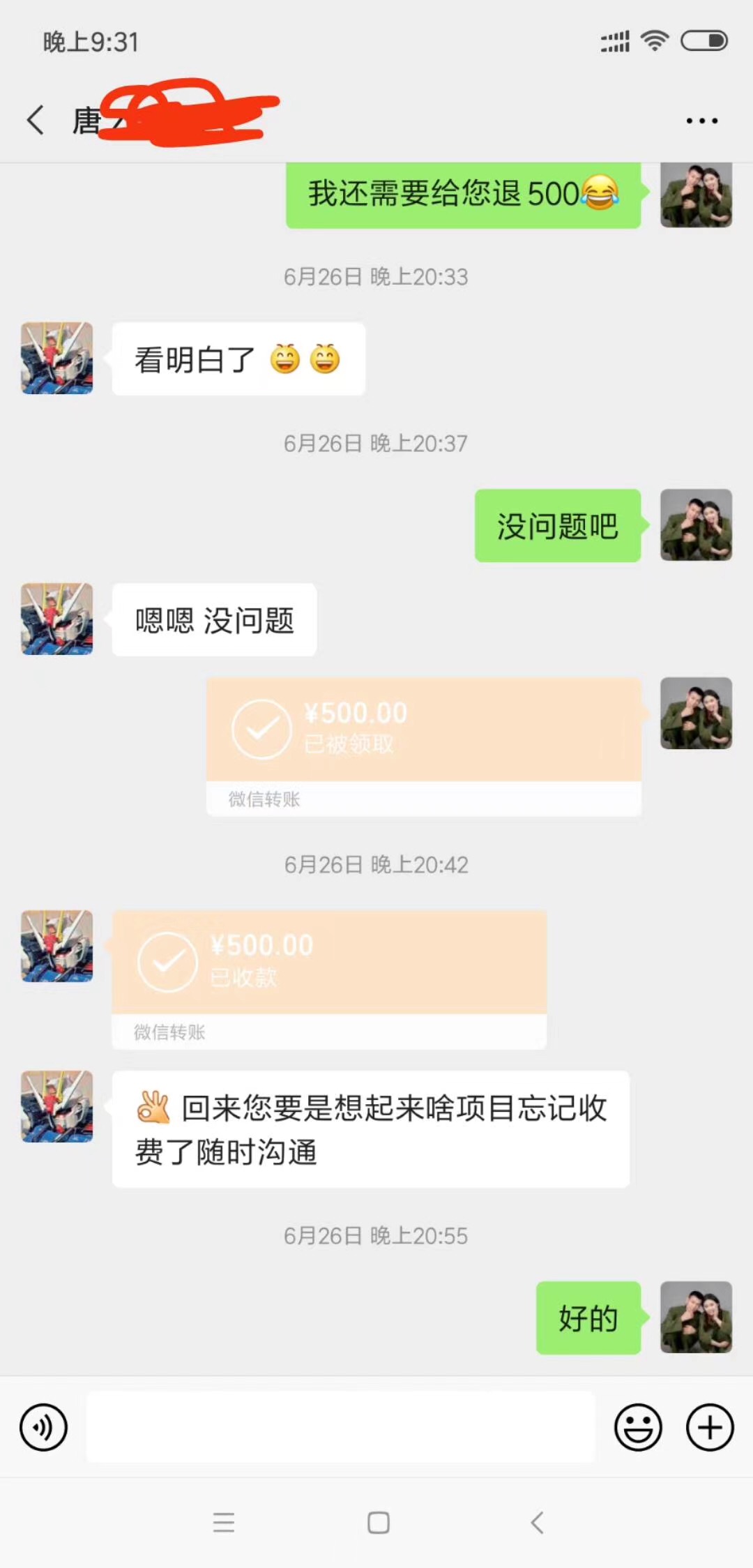This screenshot has height=1568, width=753.
Task: Tap my avatar beside 好的 message
Action: 696,1317
